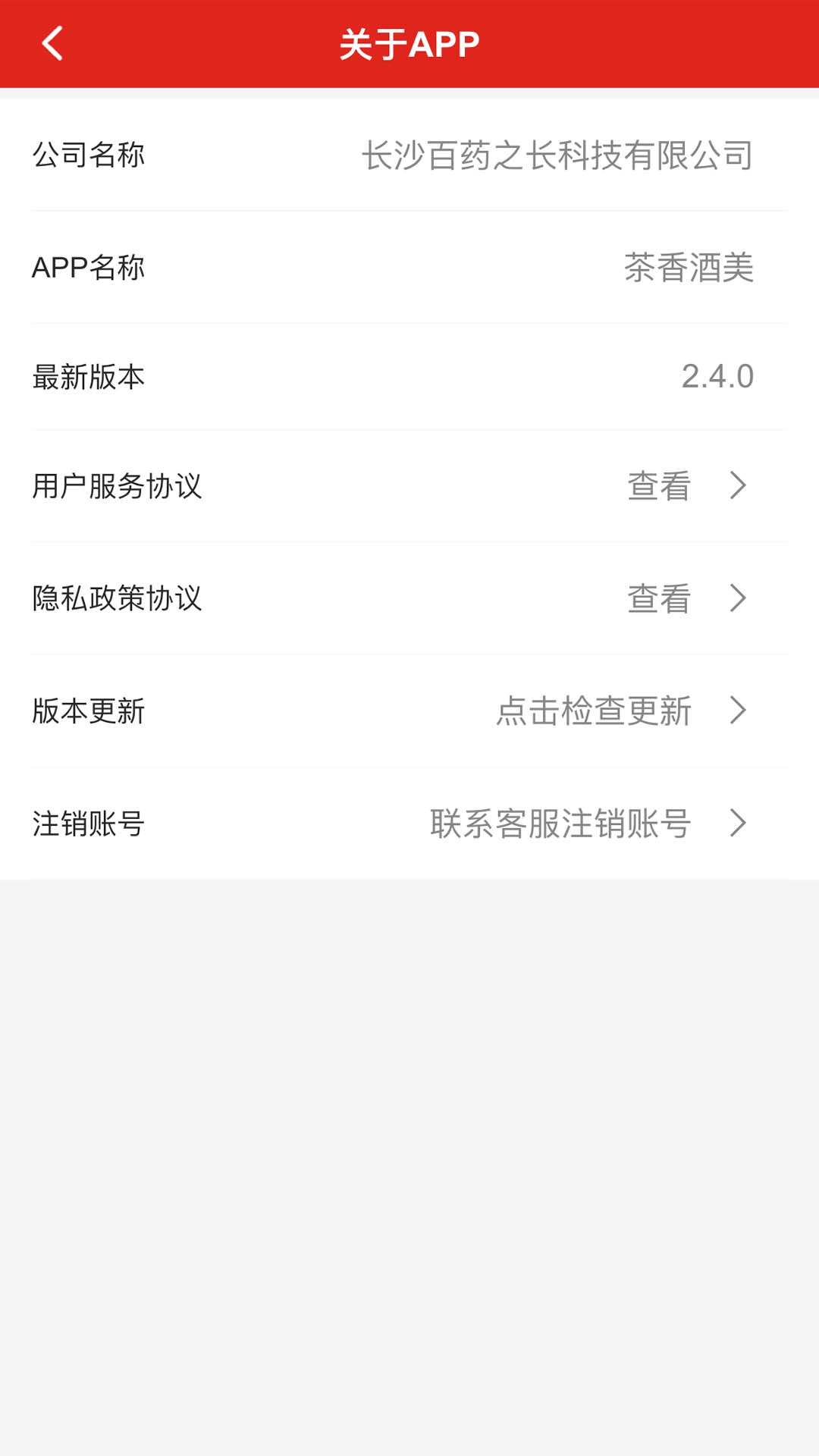Tap the back arrow in the title bar

coord(50,43)
